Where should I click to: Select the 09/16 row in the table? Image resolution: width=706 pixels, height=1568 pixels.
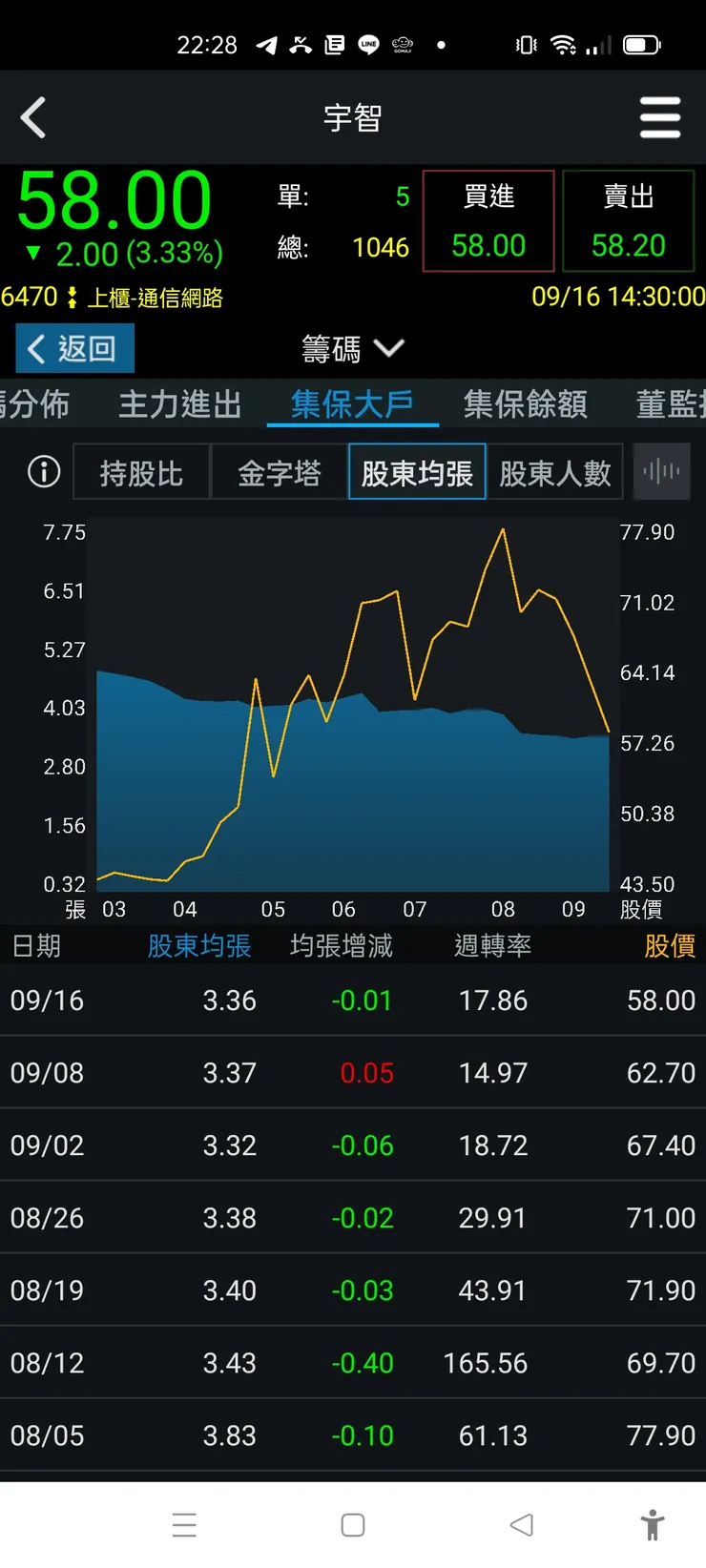[353, 1000]
